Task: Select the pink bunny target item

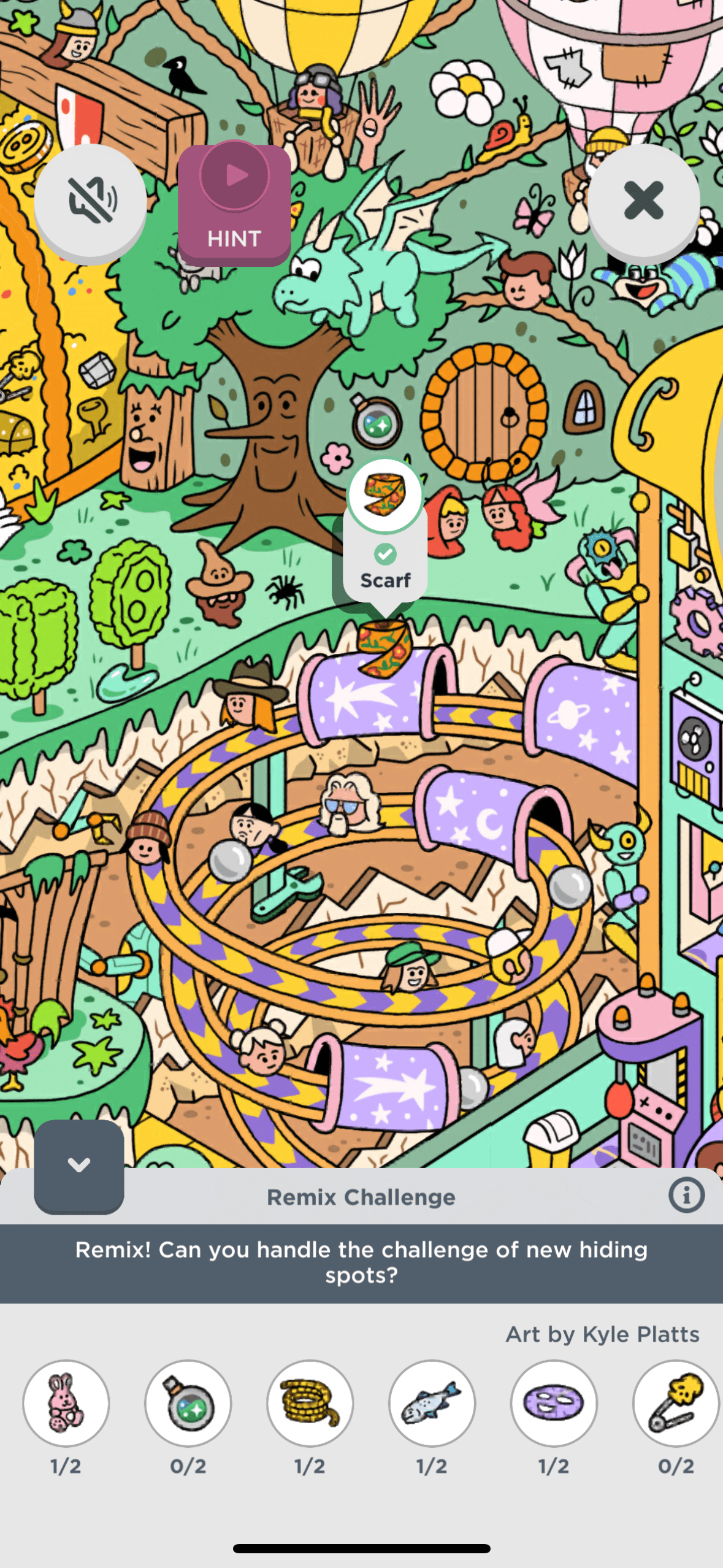Action: pos(66,1402)
